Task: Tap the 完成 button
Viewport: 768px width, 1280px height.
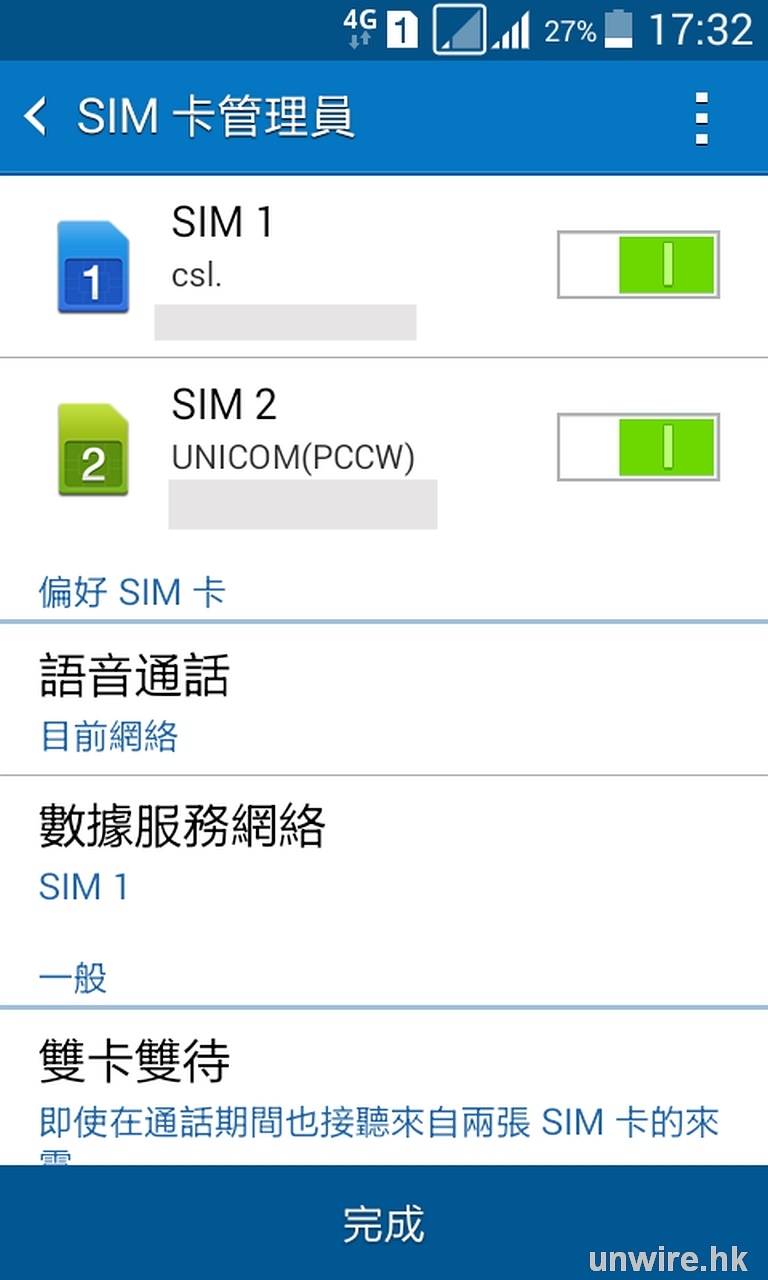Action: click(x=384, y=1224)
